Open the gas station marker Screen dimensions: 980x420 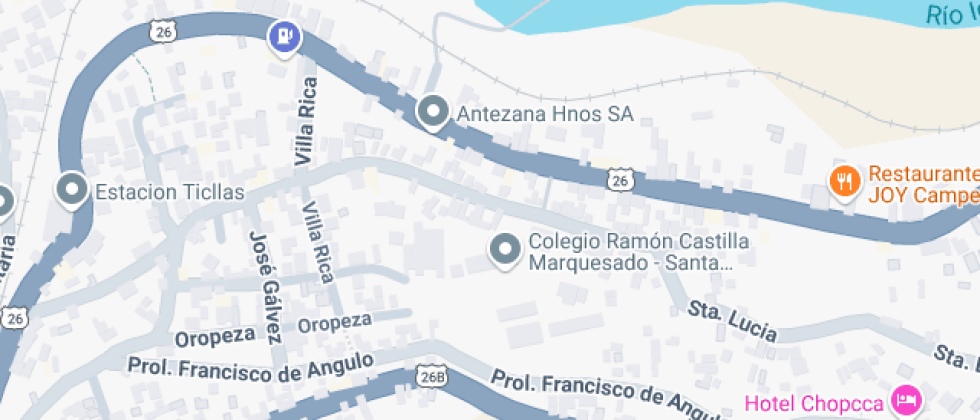(285, 38)
